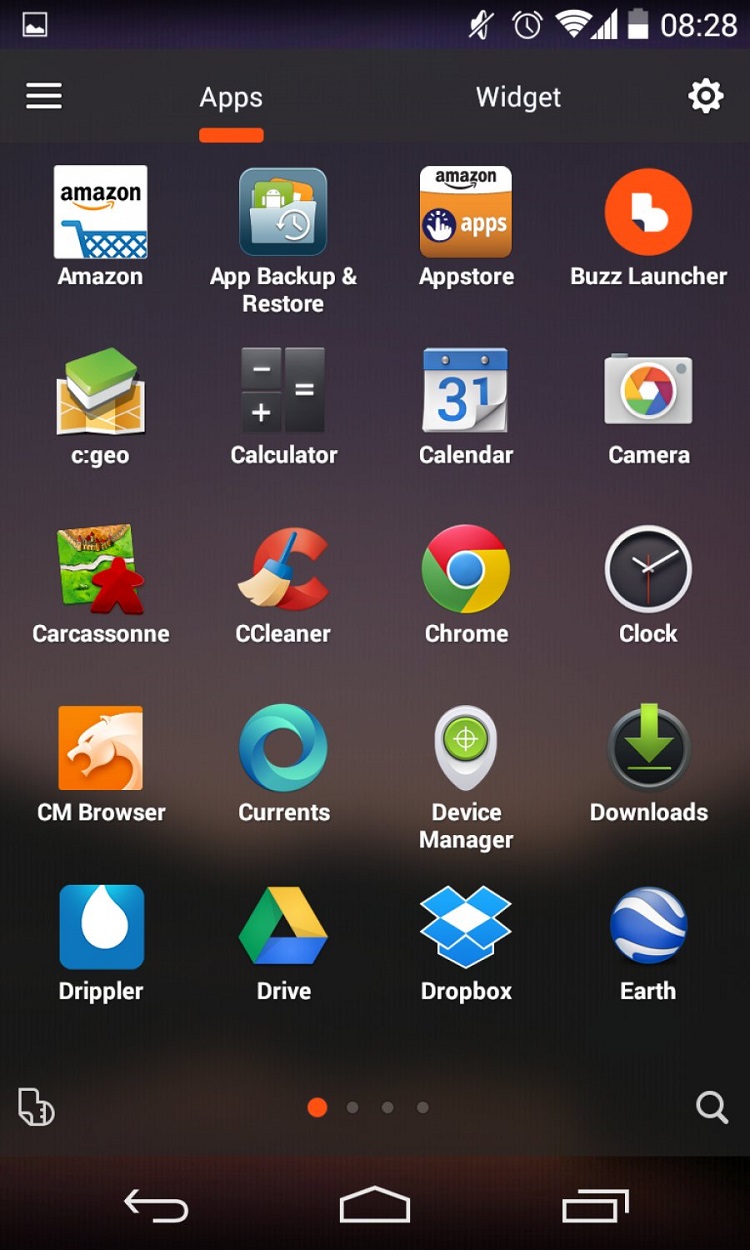Screen dimensions: 750x1250
Task: Open the page edit icon at bottom left
Action: [36, 1107]
